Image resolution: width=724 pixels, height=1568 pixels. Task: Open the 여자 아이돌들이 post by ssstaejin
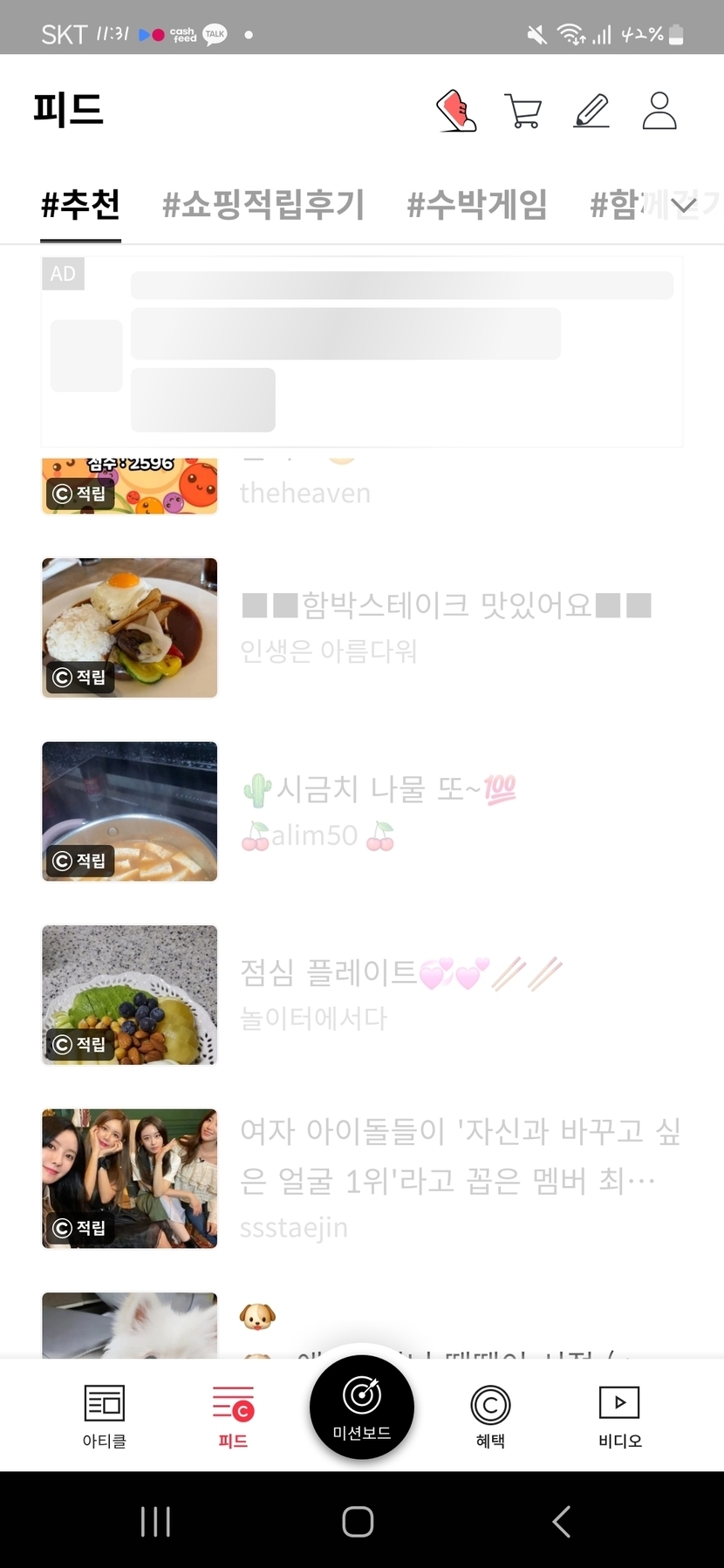point(460,1156)
